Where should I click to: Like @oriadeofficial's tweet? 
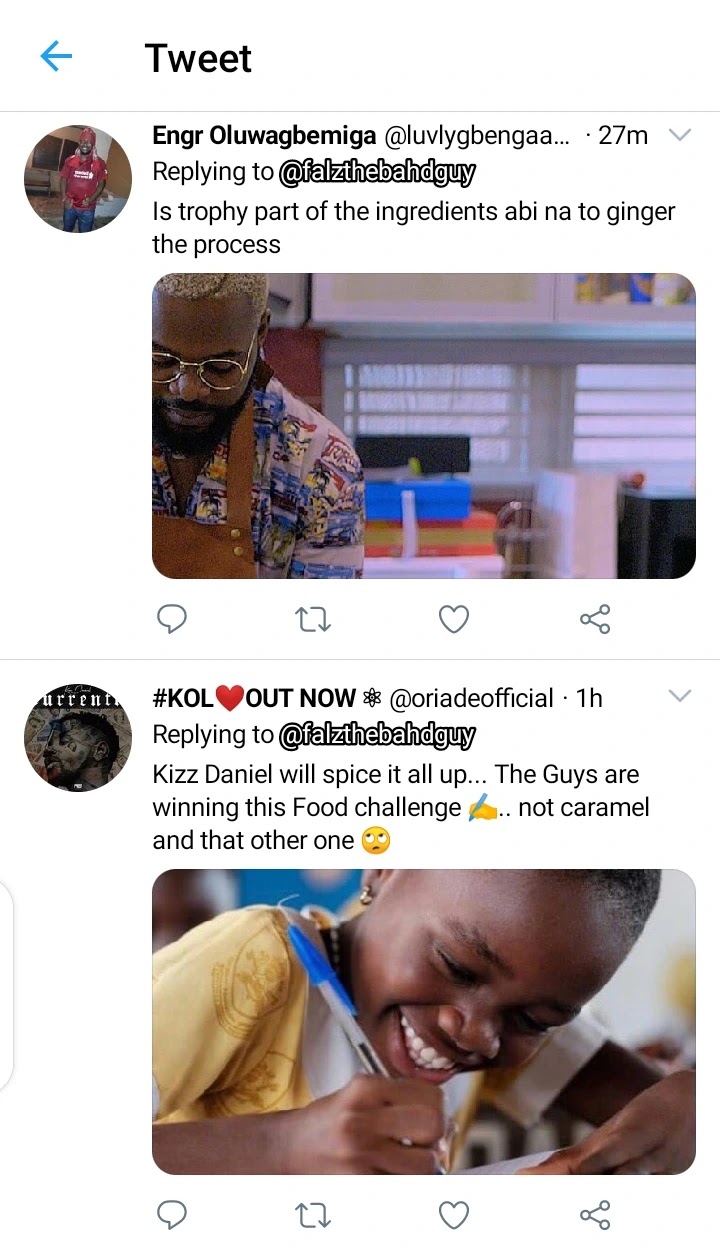point(454,1215)
